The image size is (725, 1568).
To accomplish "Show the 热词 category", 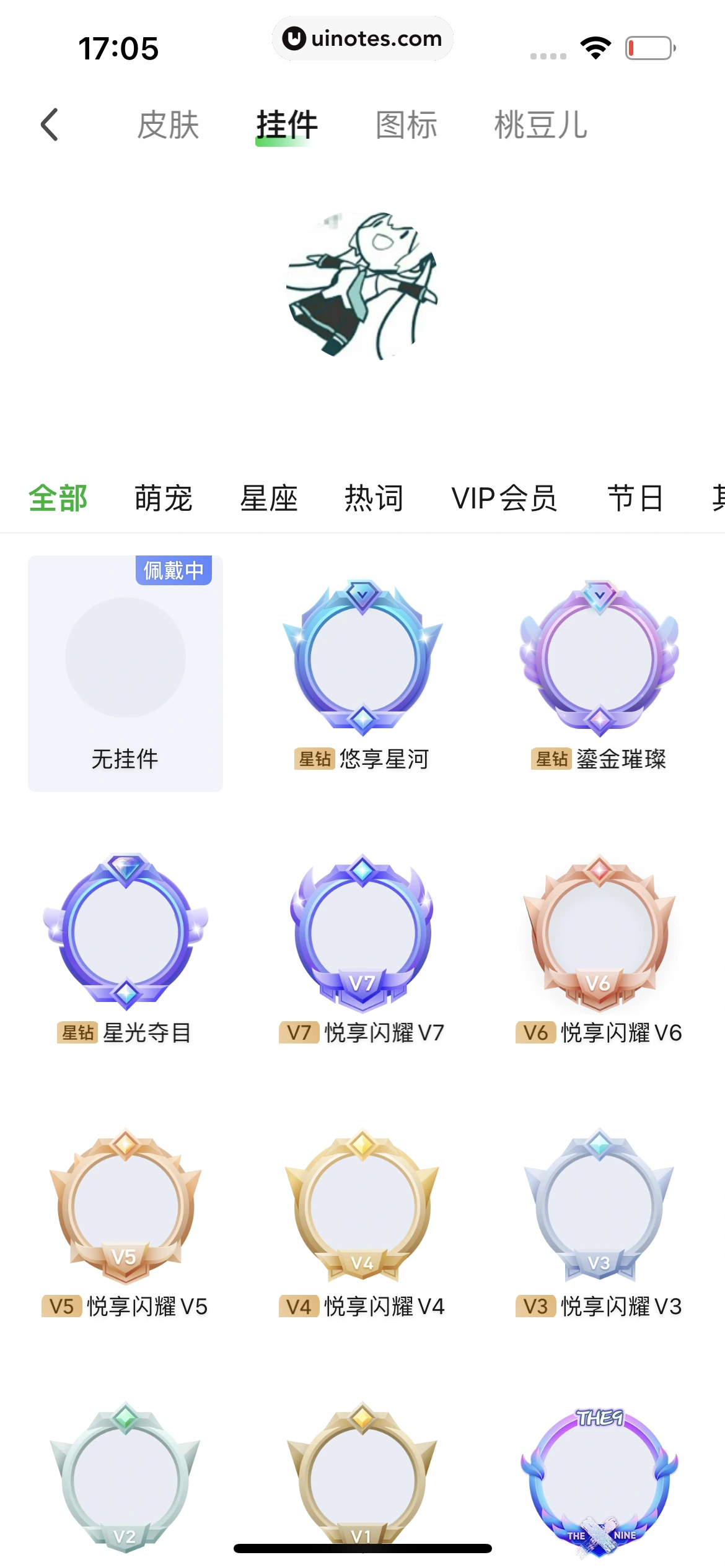I will point(374,499).
